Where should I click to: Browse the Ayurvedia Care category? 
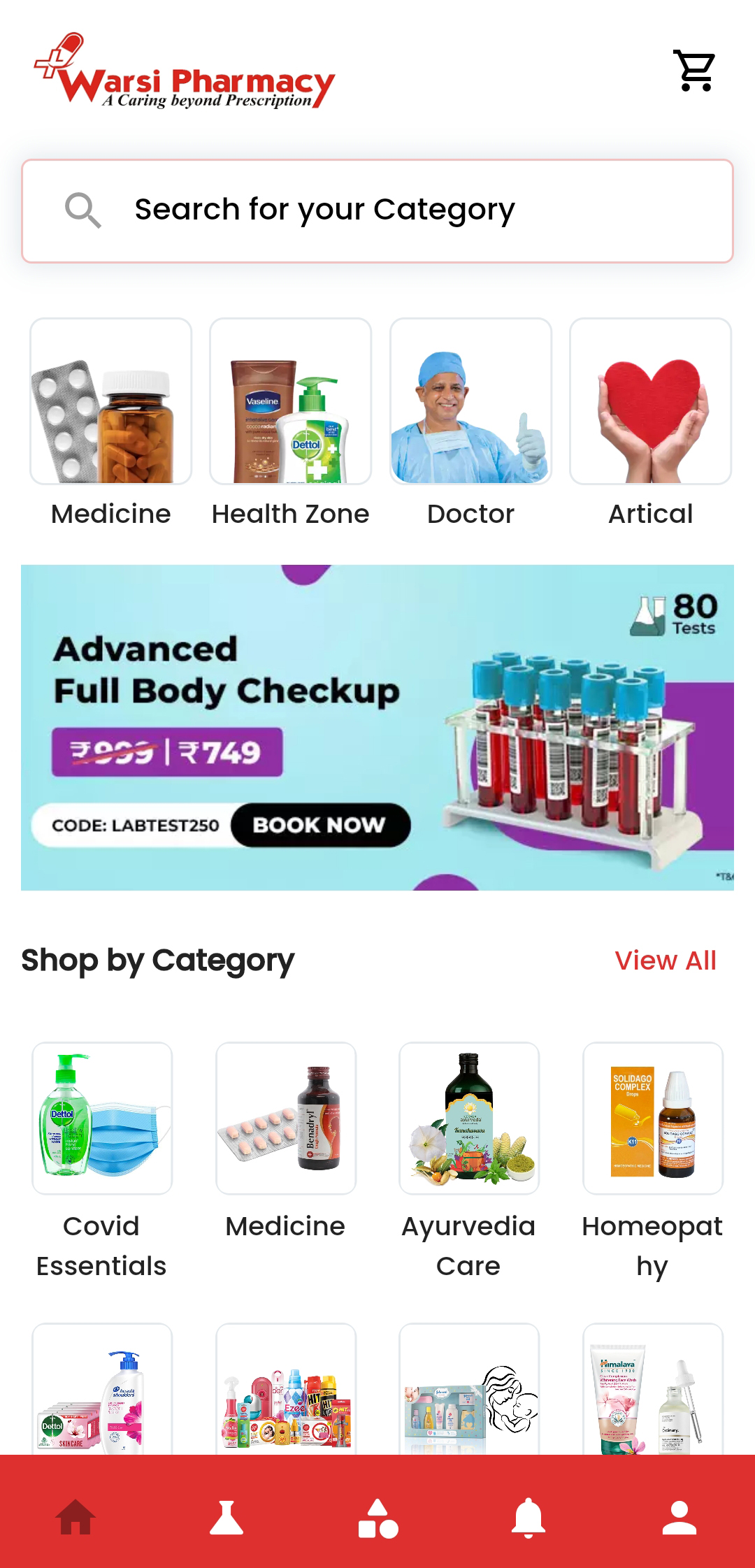click(468, 1119)
